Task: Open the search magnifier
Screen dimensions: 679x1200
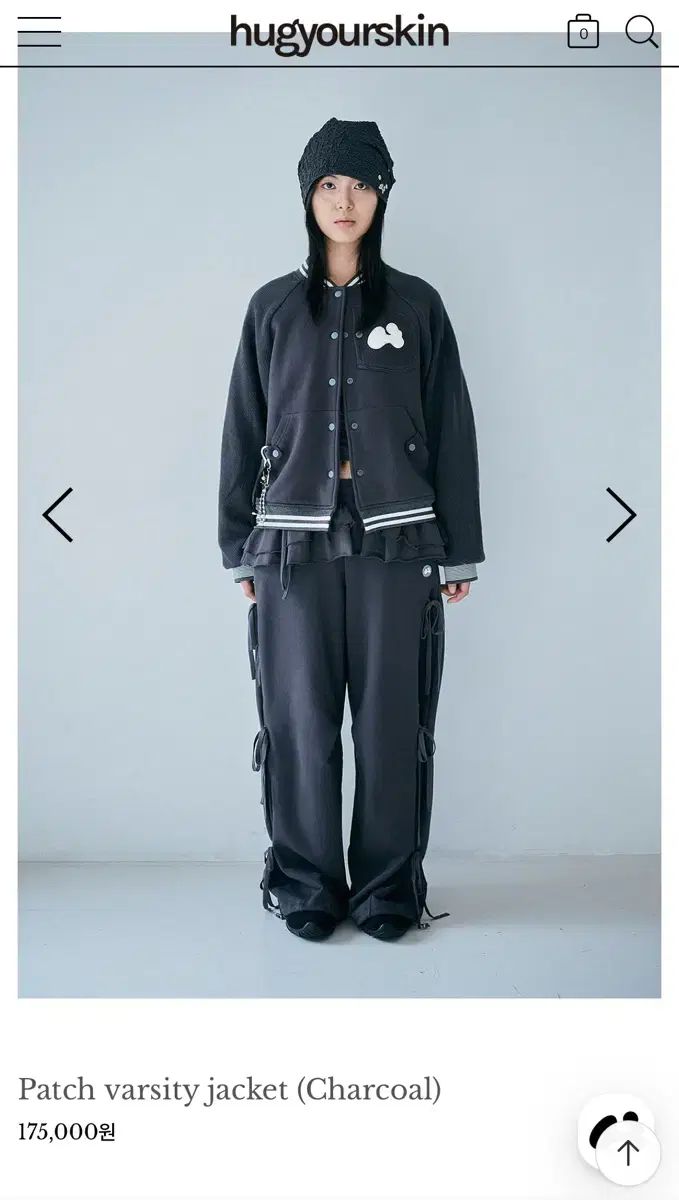Action: [641, 32]
